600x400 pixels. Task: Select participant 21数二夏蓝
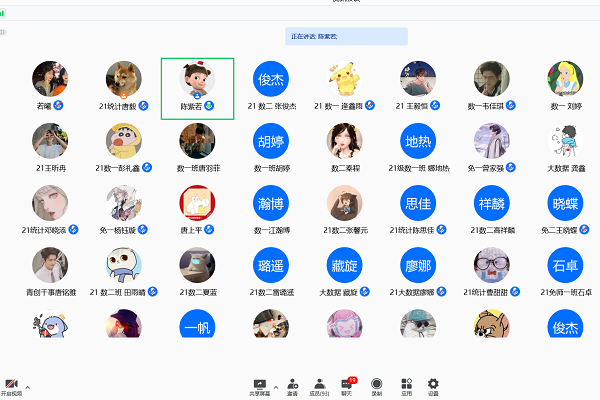coord(197,266)
